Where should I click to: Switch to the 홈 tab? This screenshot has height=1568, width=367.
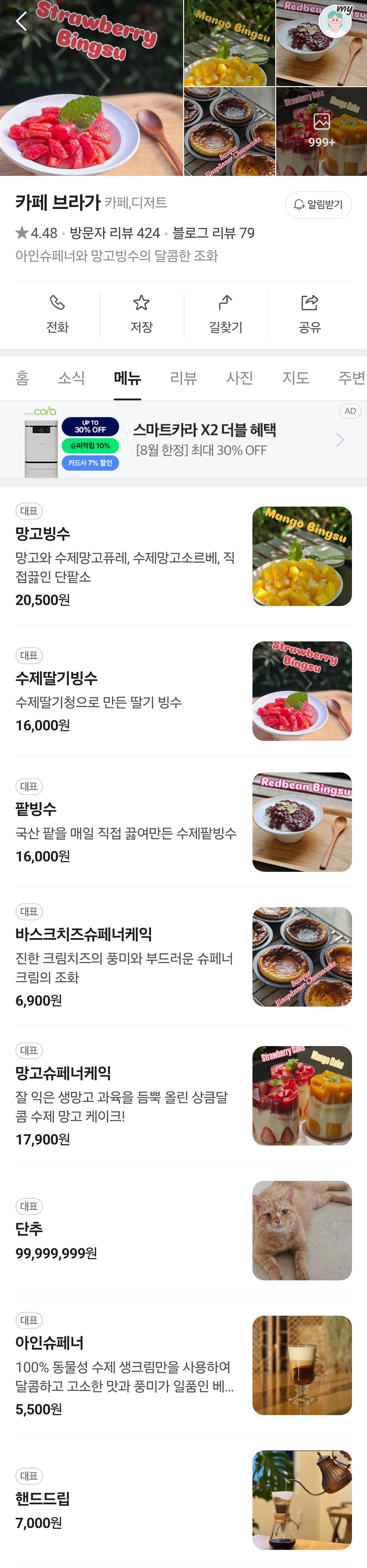point(23,378)
